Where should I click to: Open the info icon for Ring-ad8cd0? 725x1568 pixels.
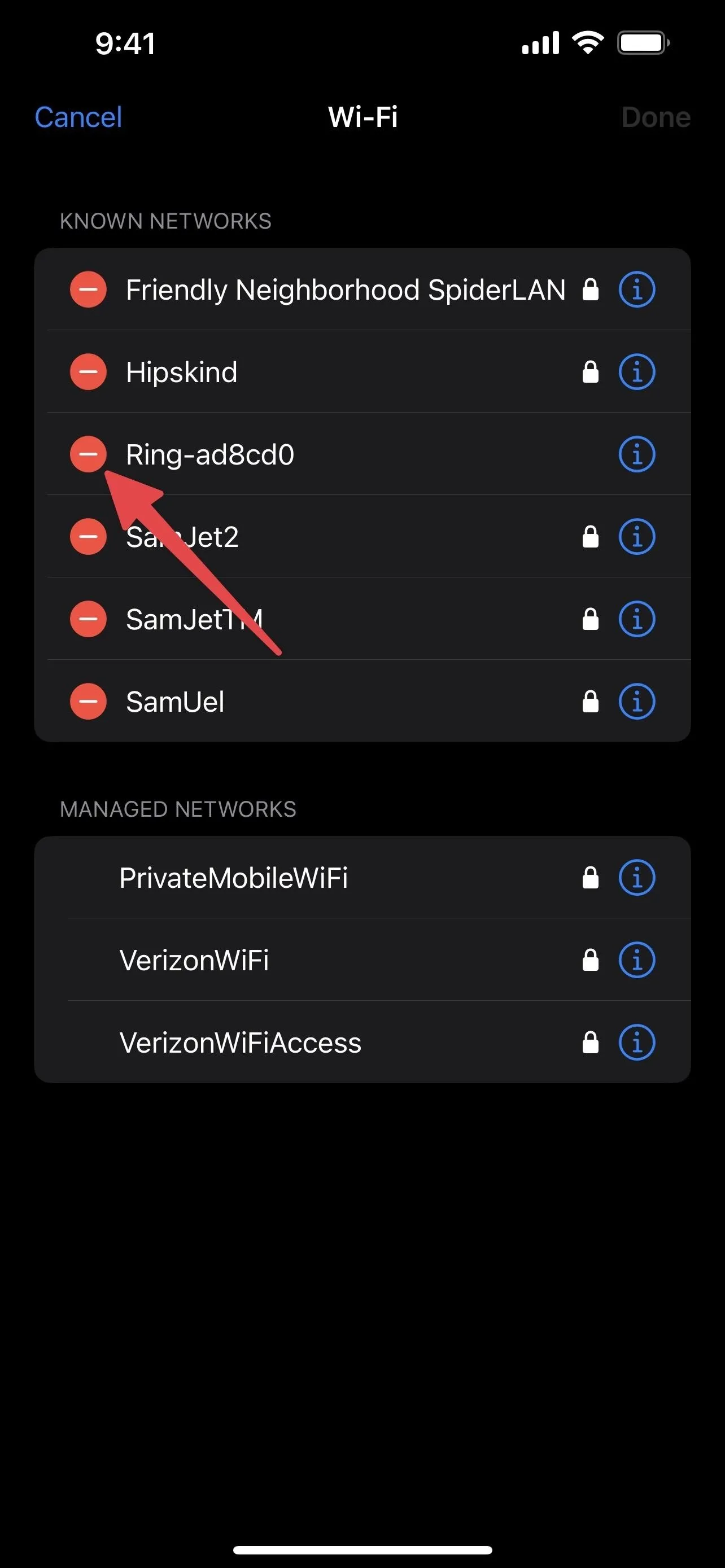click(637, 454)
